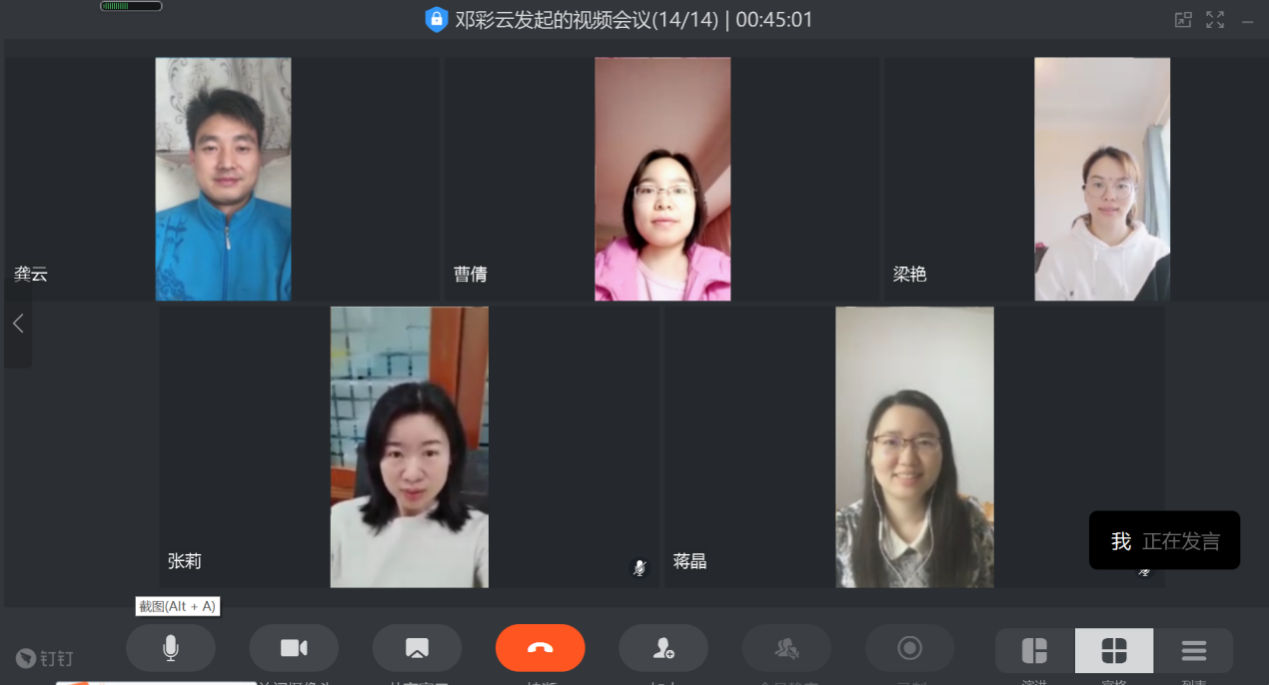Select 张莉's video tile
Image resolution: width=1269 pixels, height=685 pixels.
(x=409, y=446)
